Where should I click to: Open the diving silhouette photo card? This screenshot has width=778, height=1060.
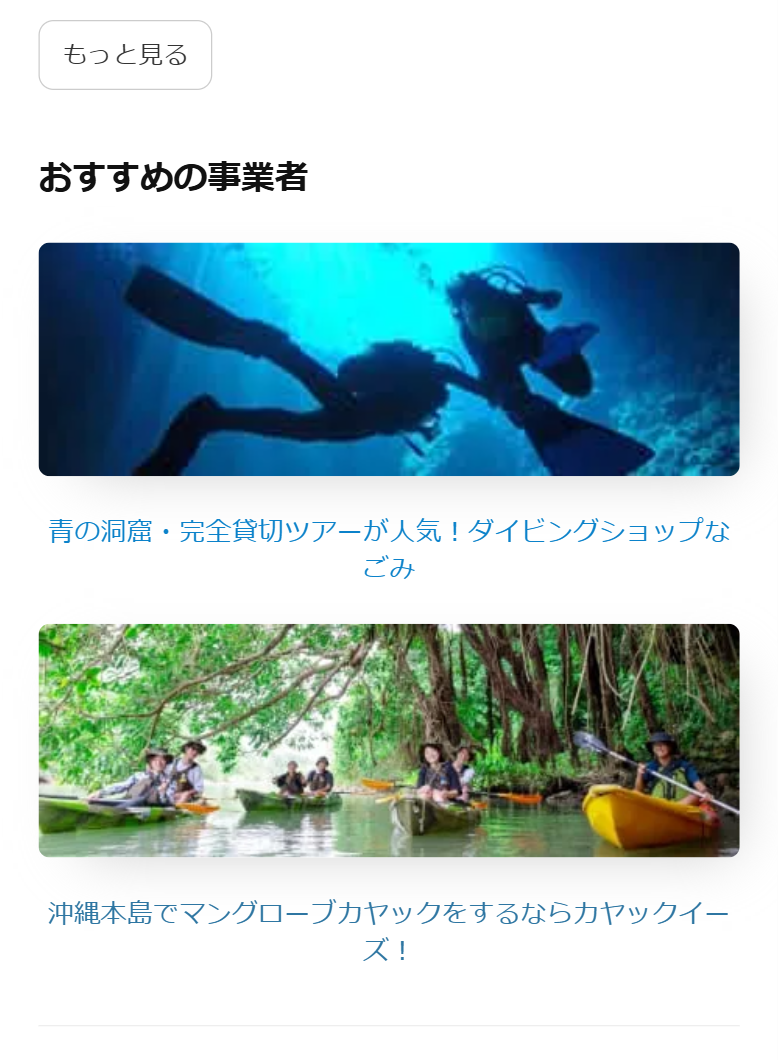[x=389, y=359]
